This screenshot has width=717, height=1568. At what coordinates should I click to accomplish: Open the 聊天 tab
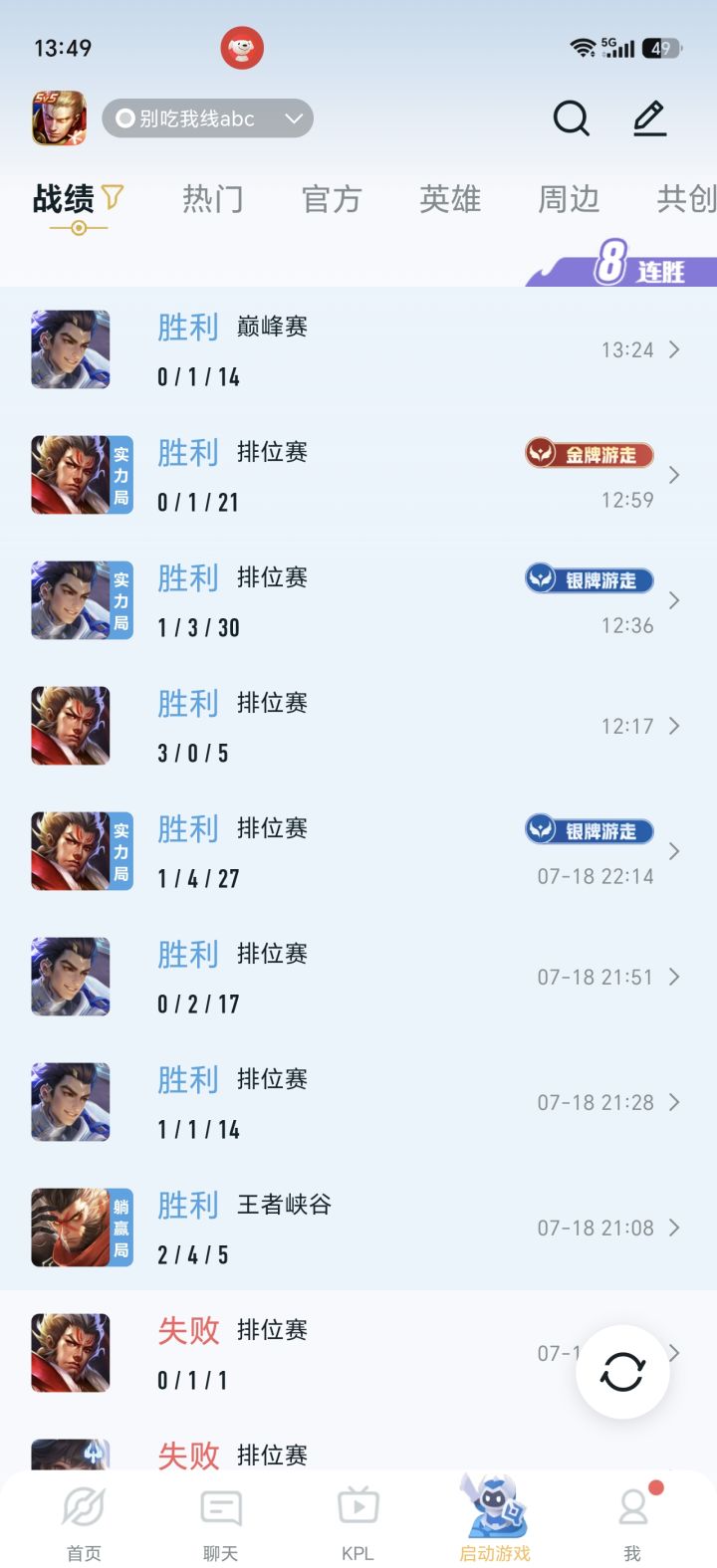coord(220,1523)
